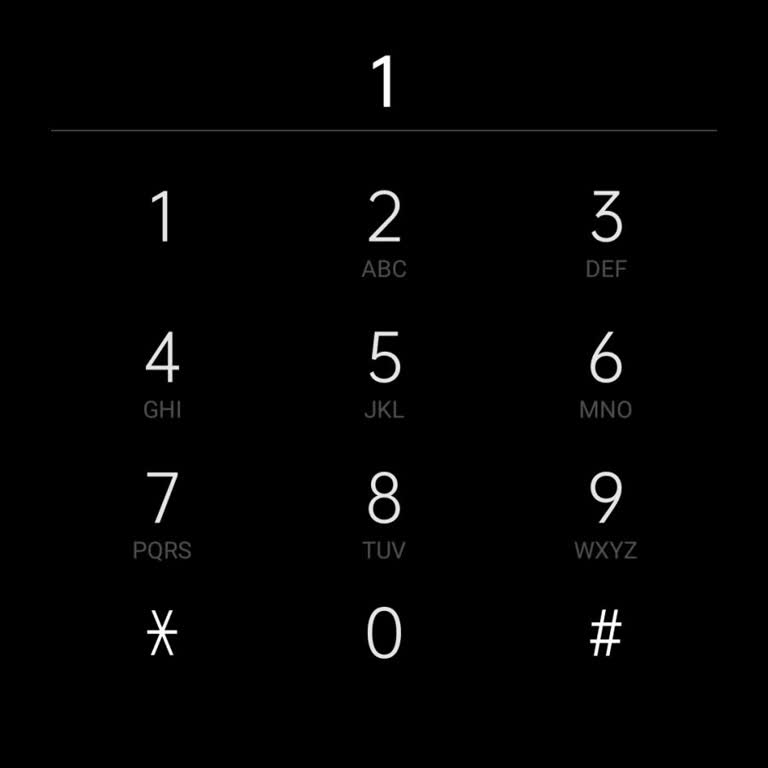
Task: Enter digit 5 JKL
Action: (384, 372)
